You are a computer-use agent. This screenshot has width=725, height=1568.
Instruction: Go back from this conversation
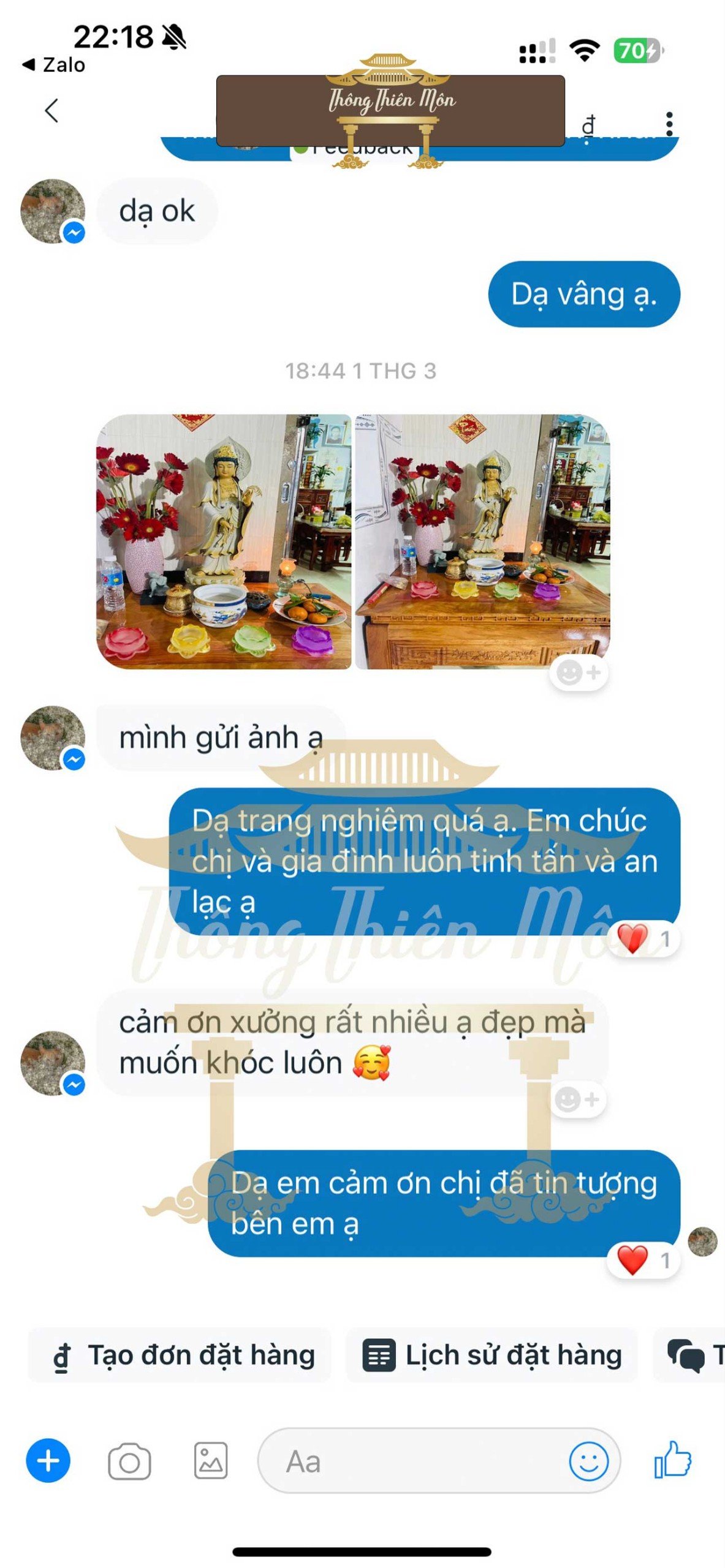pyautogui.click(x=51, y=111)
